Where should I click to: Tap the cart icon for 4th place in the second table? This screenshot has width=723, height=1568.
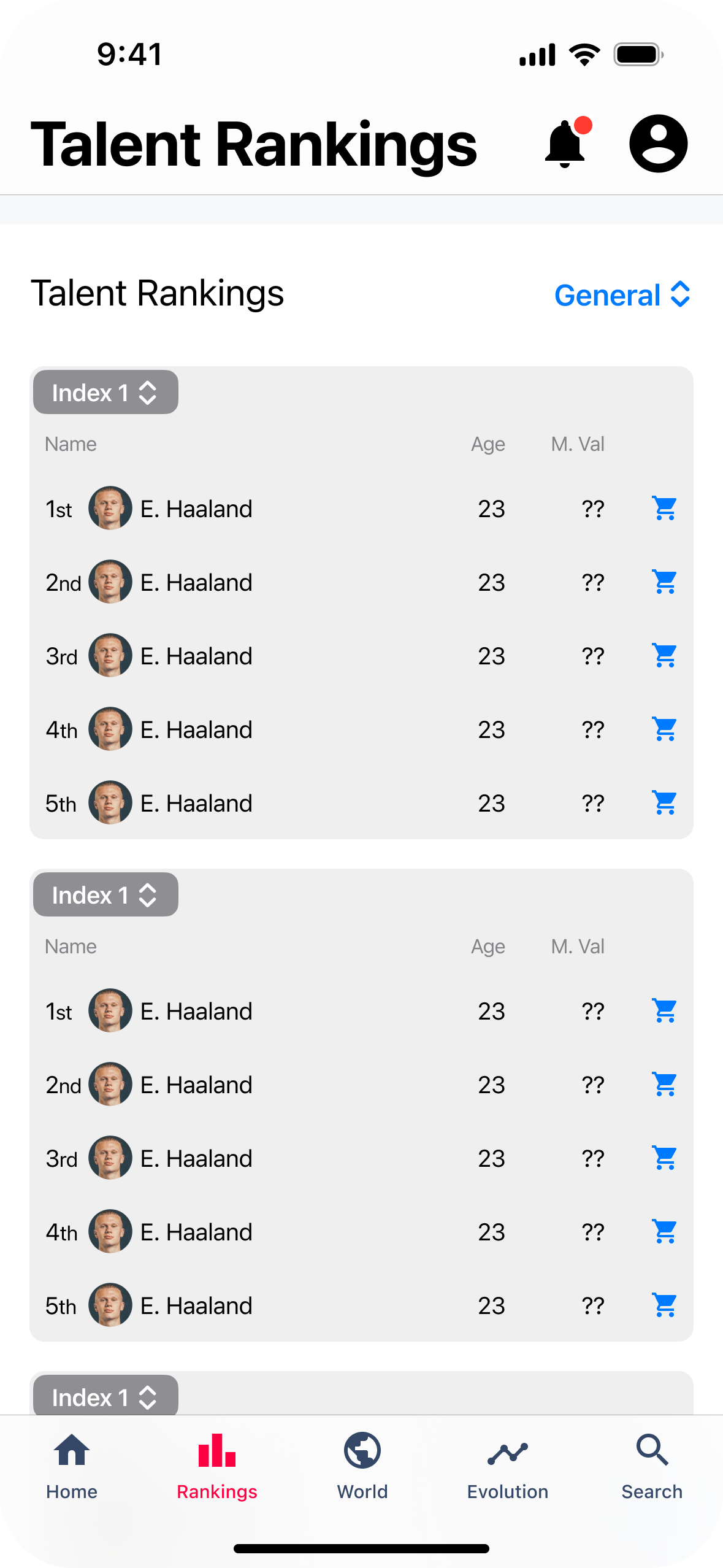coord(665,1231)
